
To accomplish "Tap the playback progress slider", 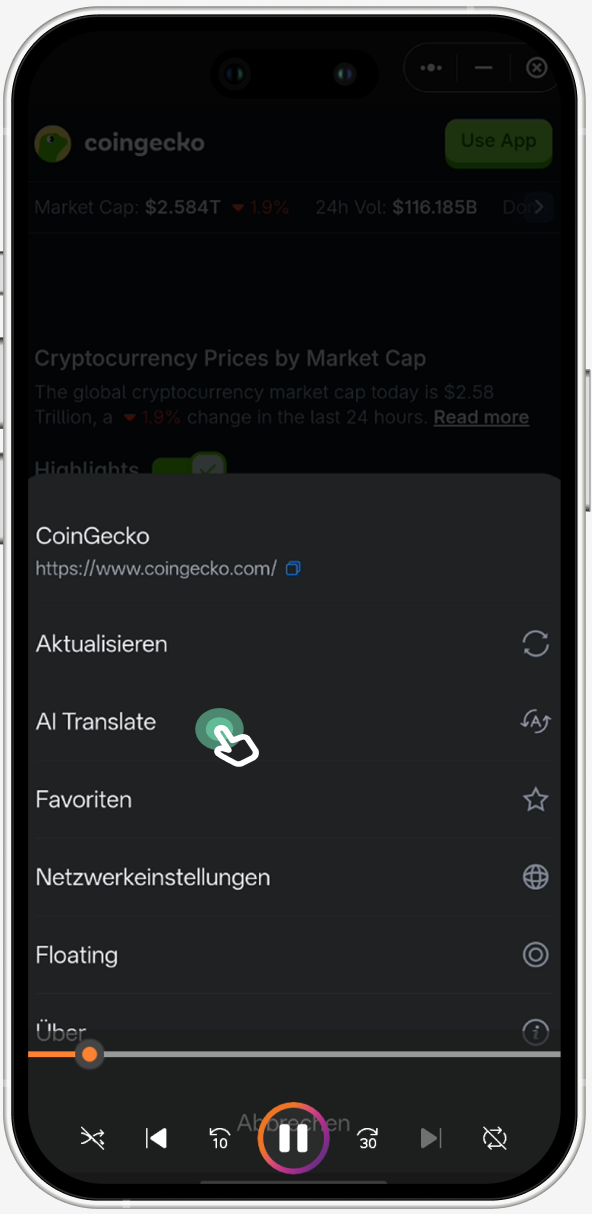I will 294,1054.
